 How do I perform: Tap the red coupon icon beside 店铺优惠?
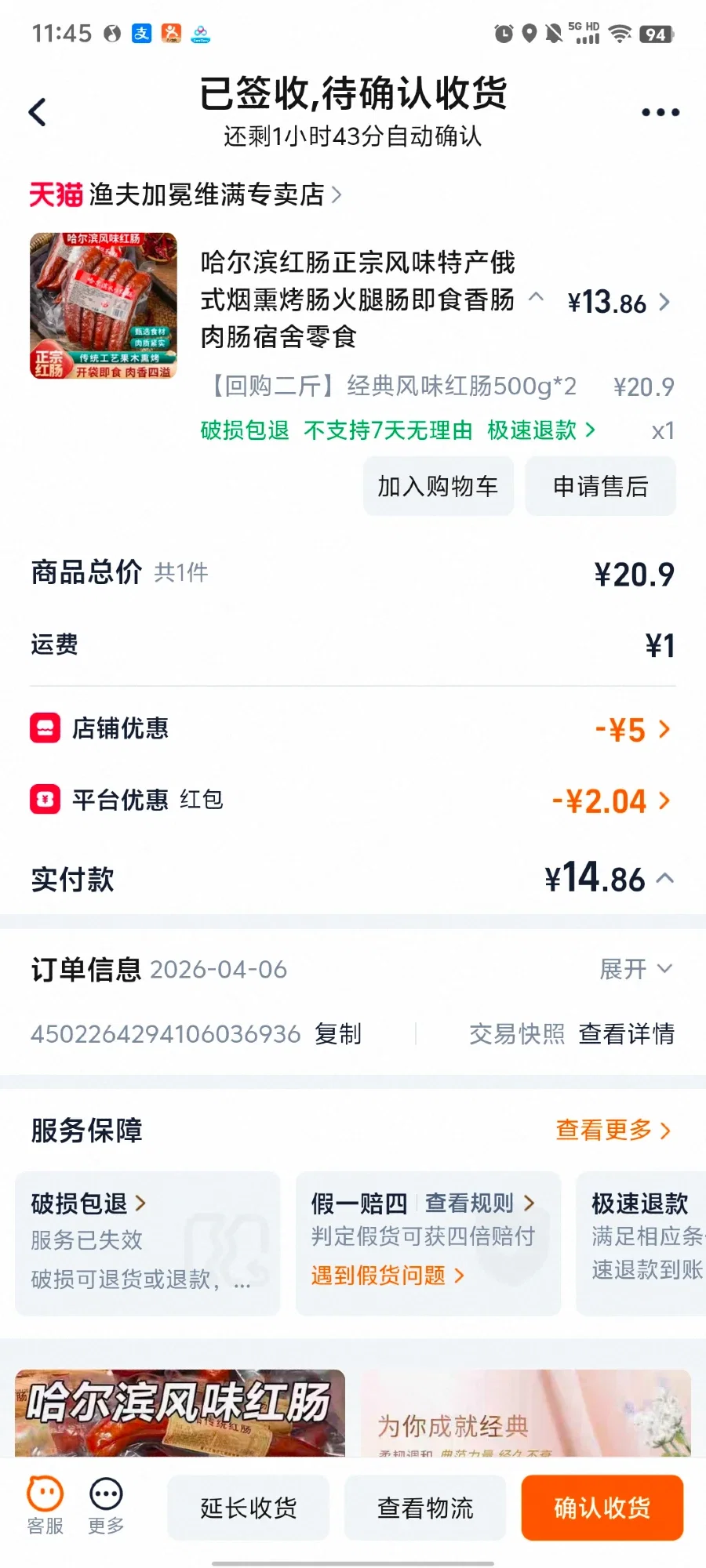[x=45, y=728]
